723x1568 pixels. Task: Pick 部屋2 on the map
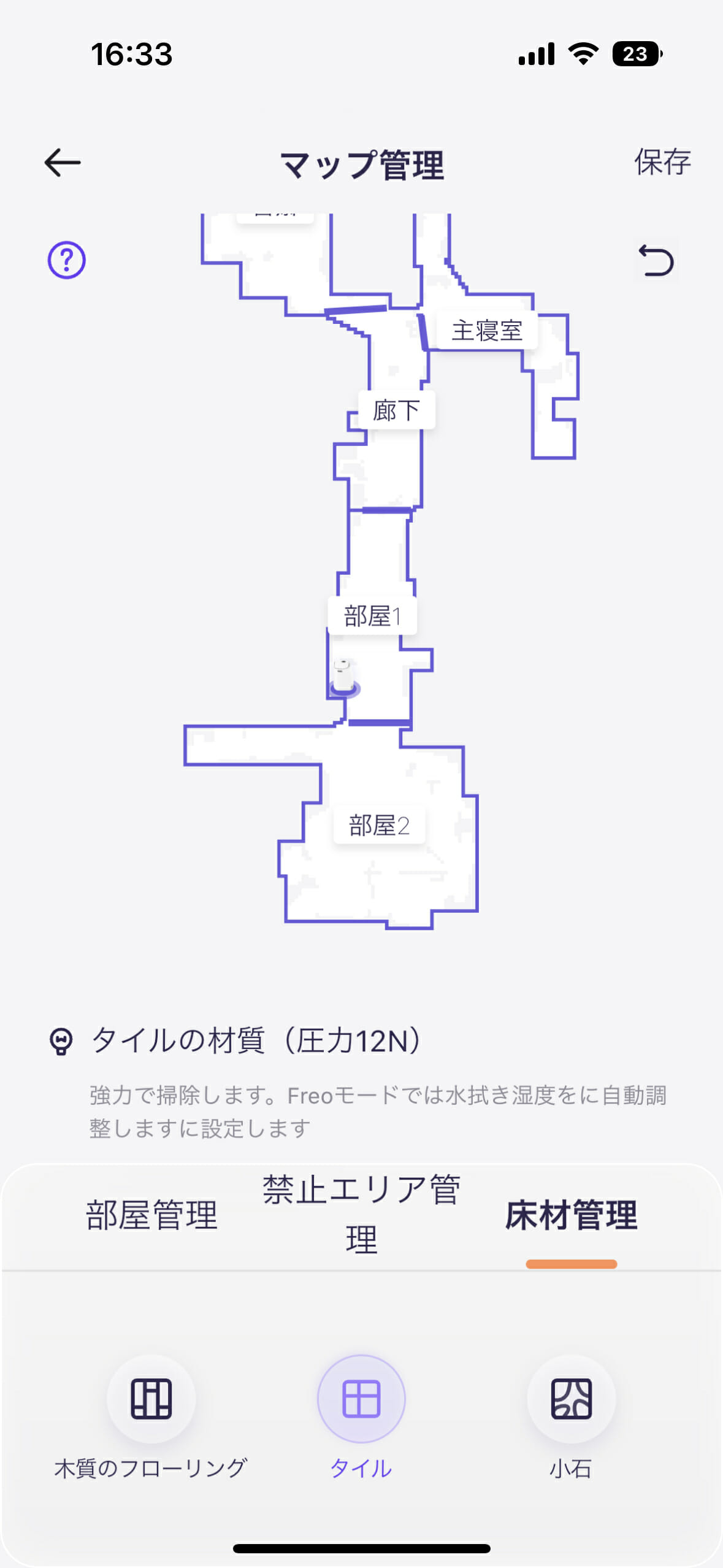click(379, 825)
